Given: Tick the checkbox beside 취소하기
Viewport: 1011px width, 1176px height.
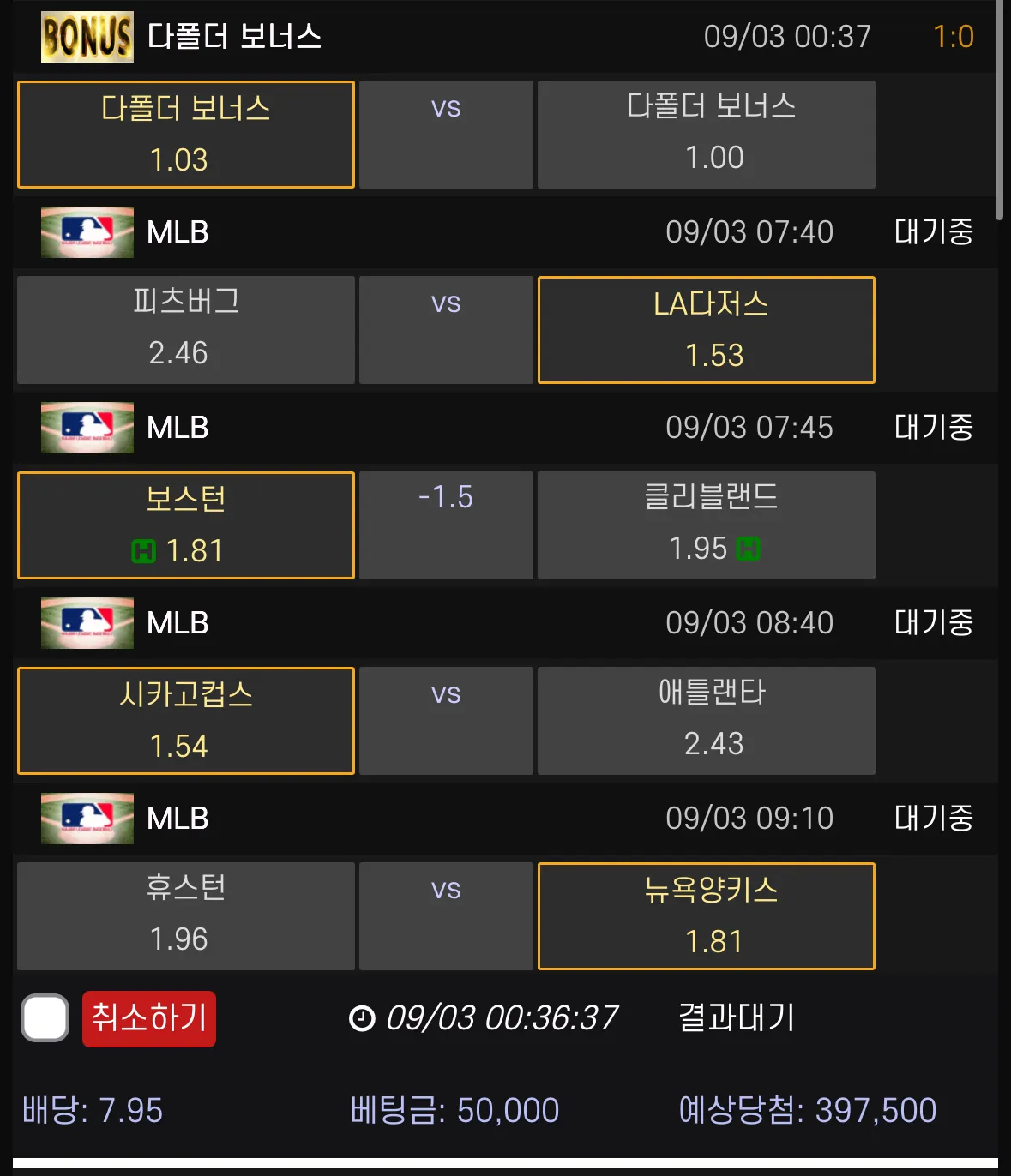Looking at the screenshot, I should click(45, 1018).
